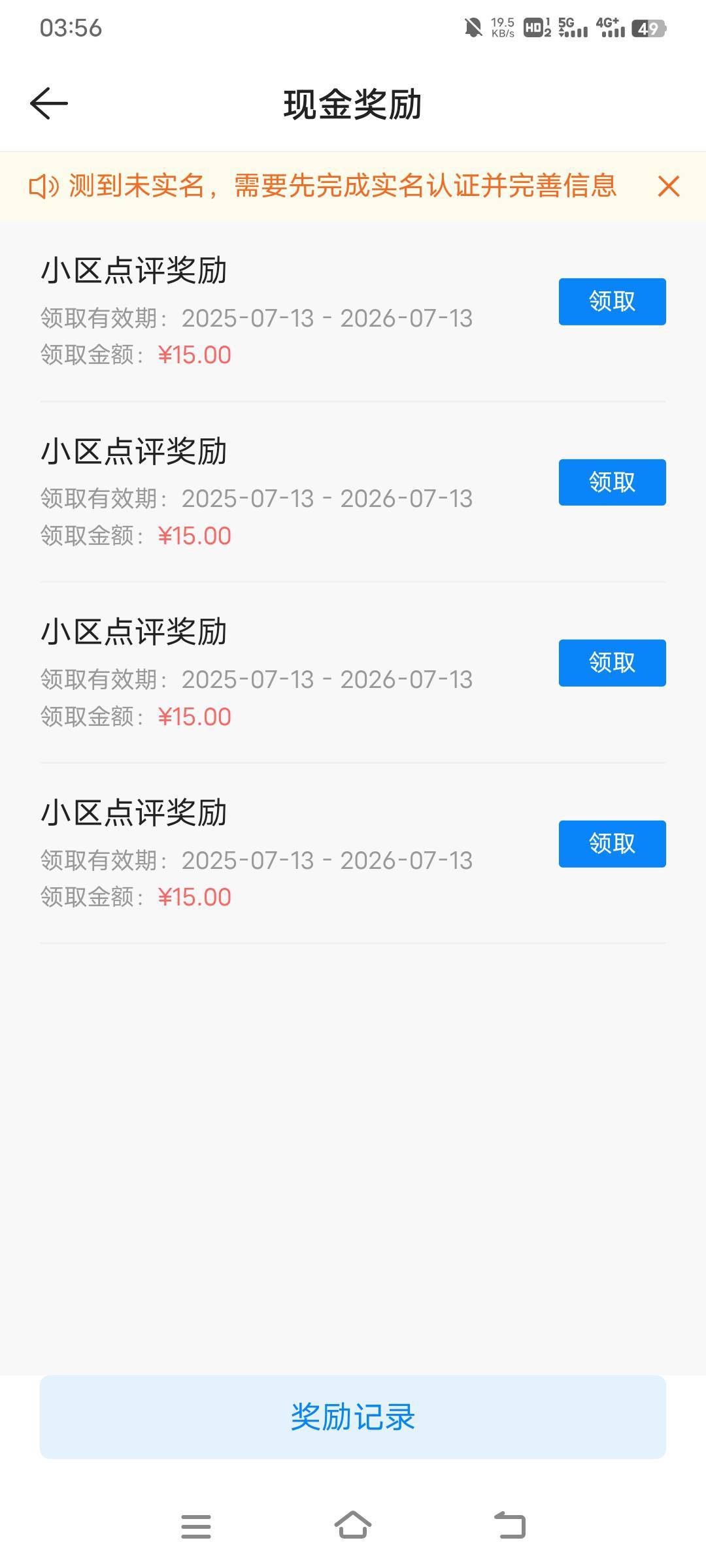Open the 奖励记录 reward records button

353,1416
